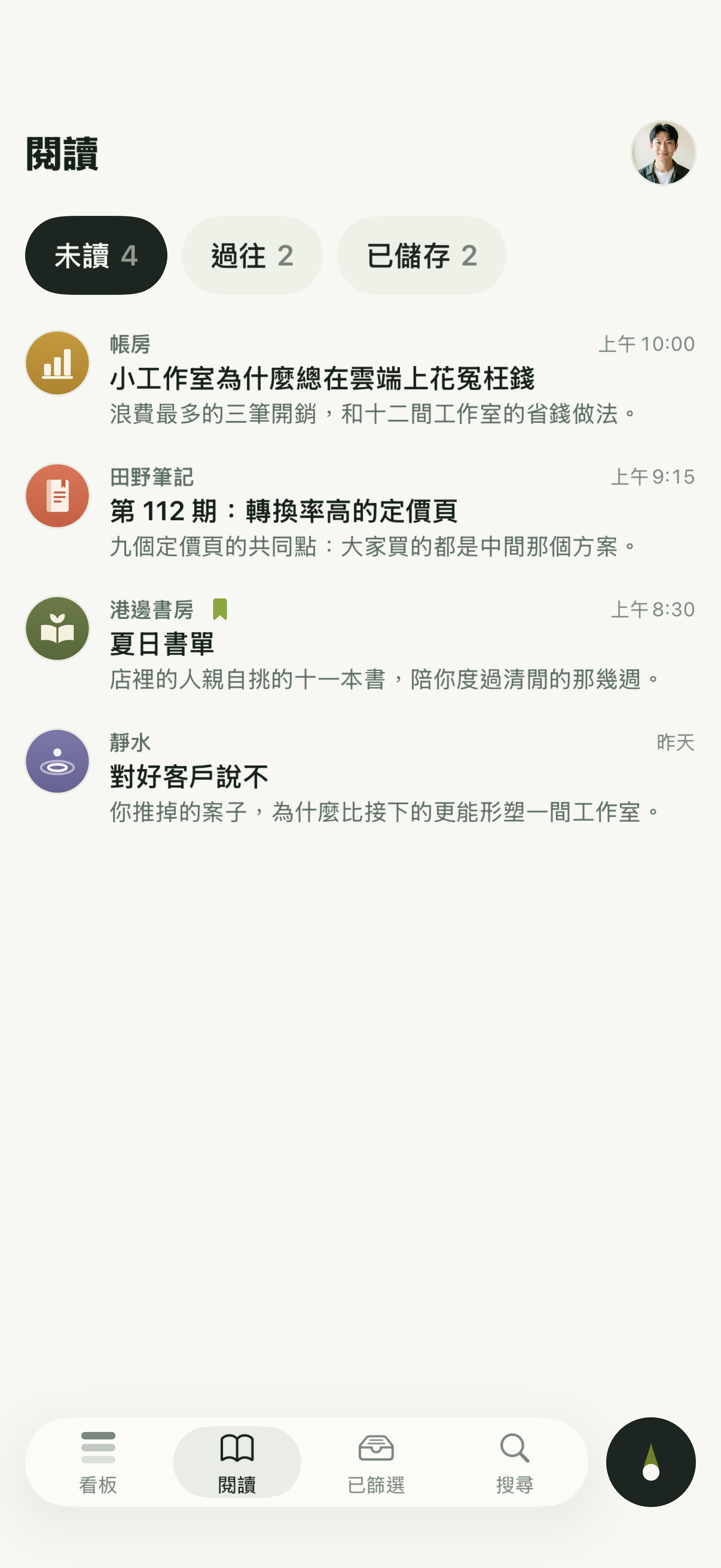This screenshot has width=721, height=1568.
Task: Open 靜水's article 對好客戶說不
Action: (360, 777)
